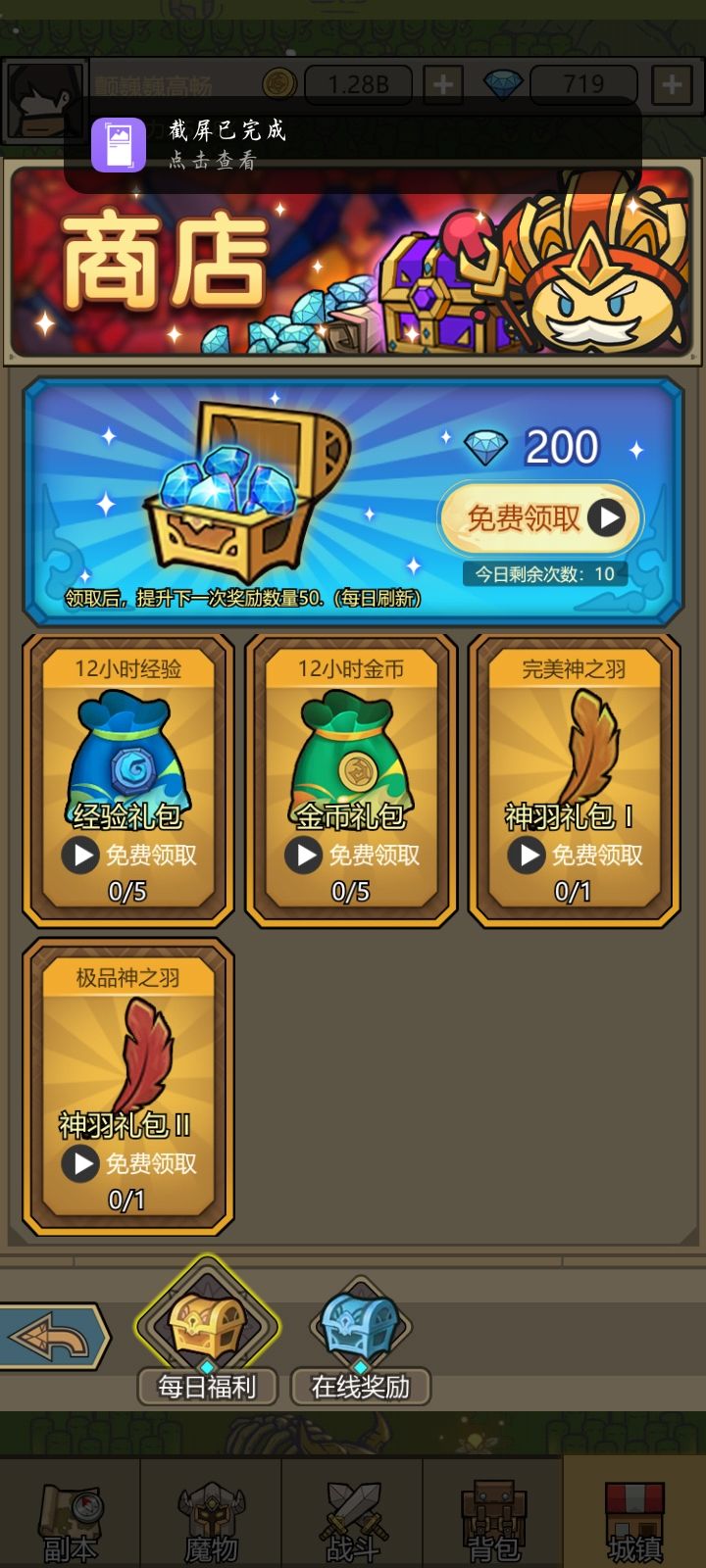Add more diamonds with the plus button
This screenshot has height=1568, width=706.
click(x=672, y=85)
